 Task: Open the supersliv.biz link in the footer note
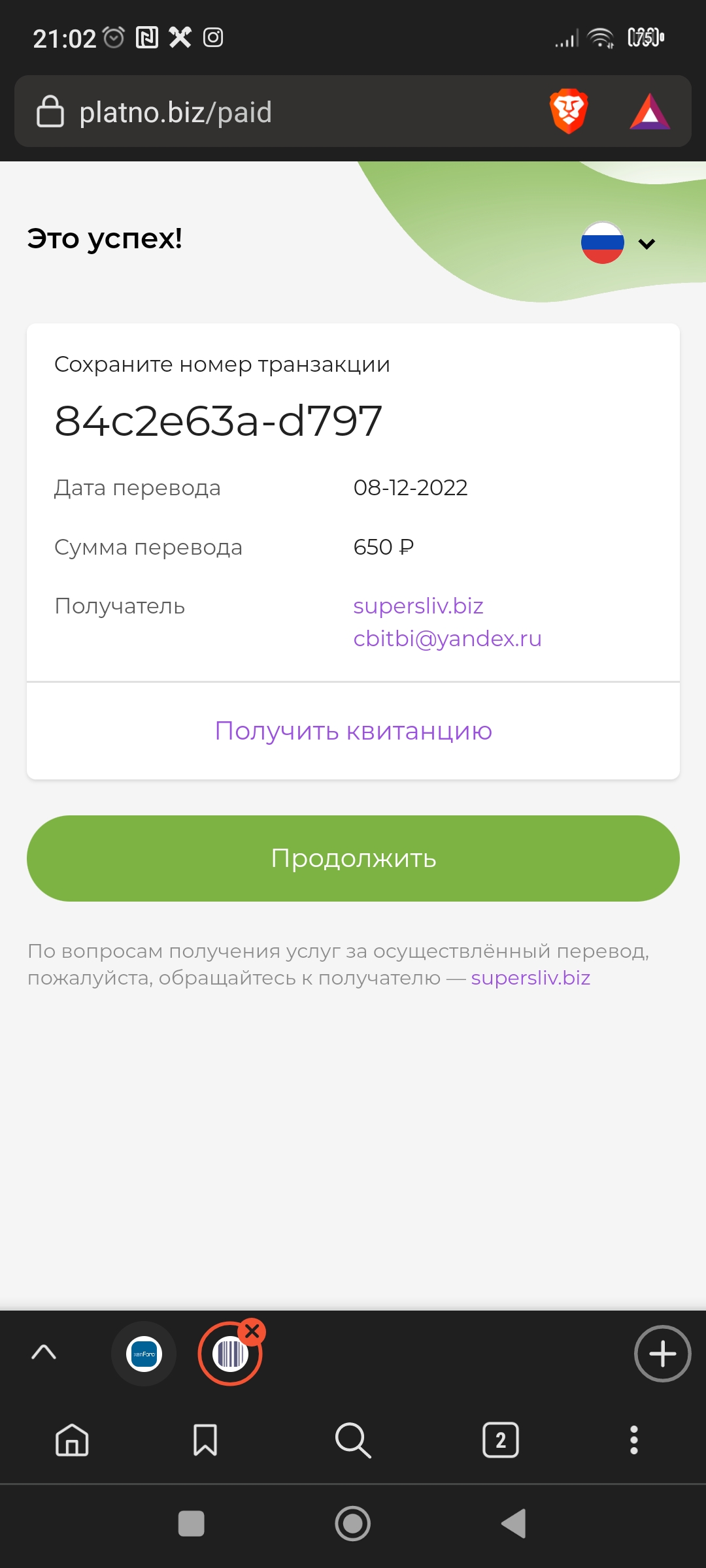pyautogui.click(x=530, y=978)
